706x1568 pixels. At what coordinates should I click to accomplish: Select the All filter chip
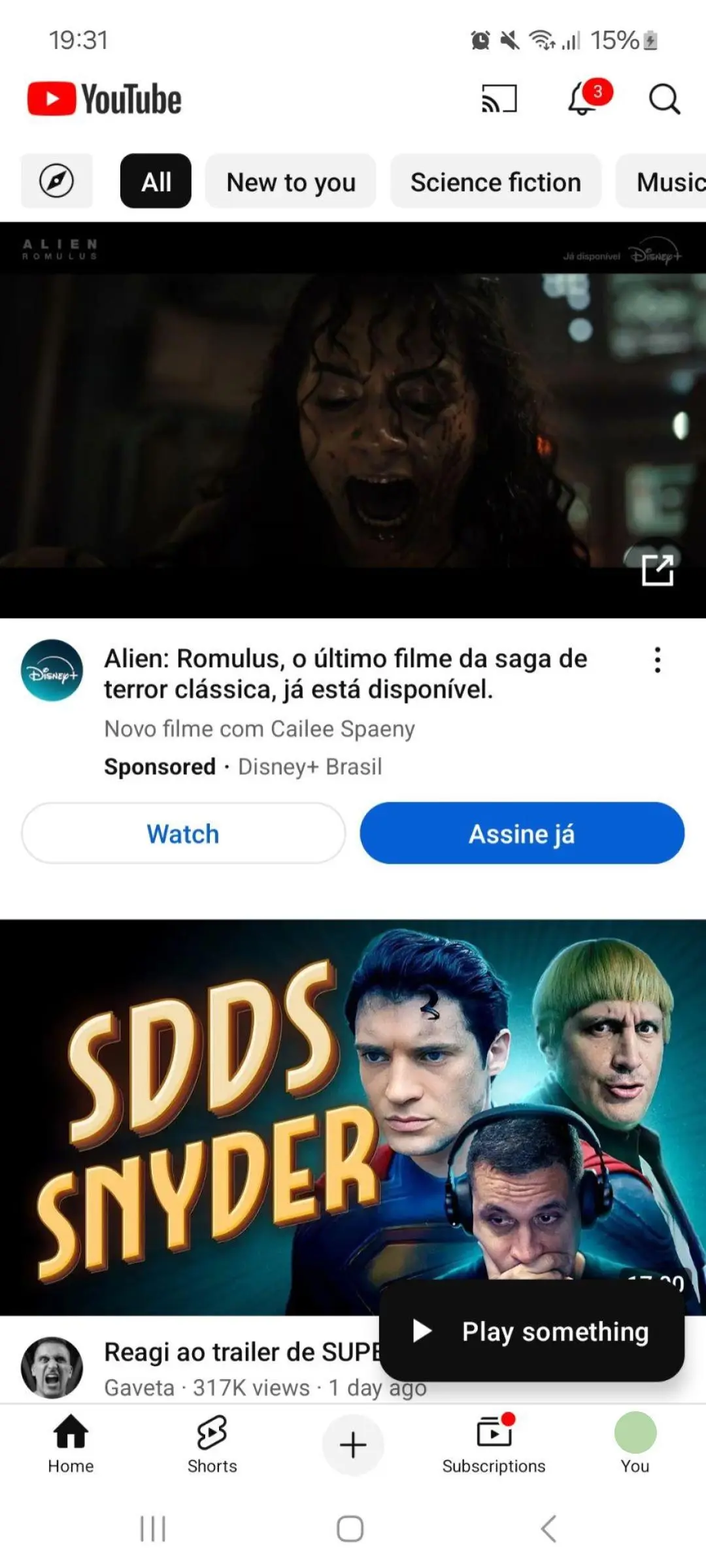point(156,181)
